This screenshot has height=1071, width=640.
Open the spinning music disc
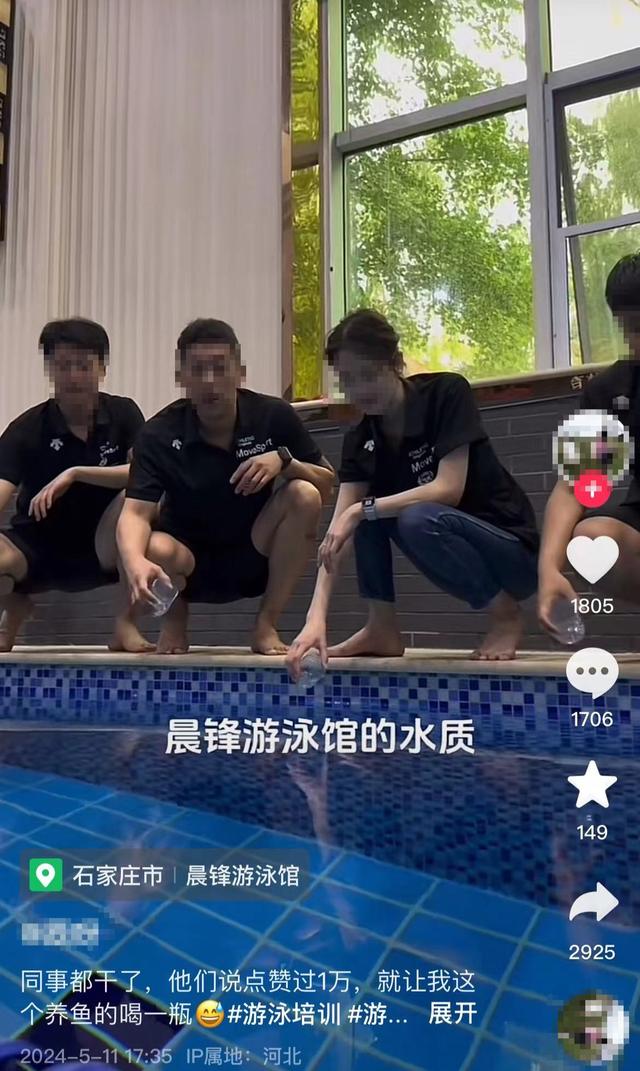tap(592, 1027)
